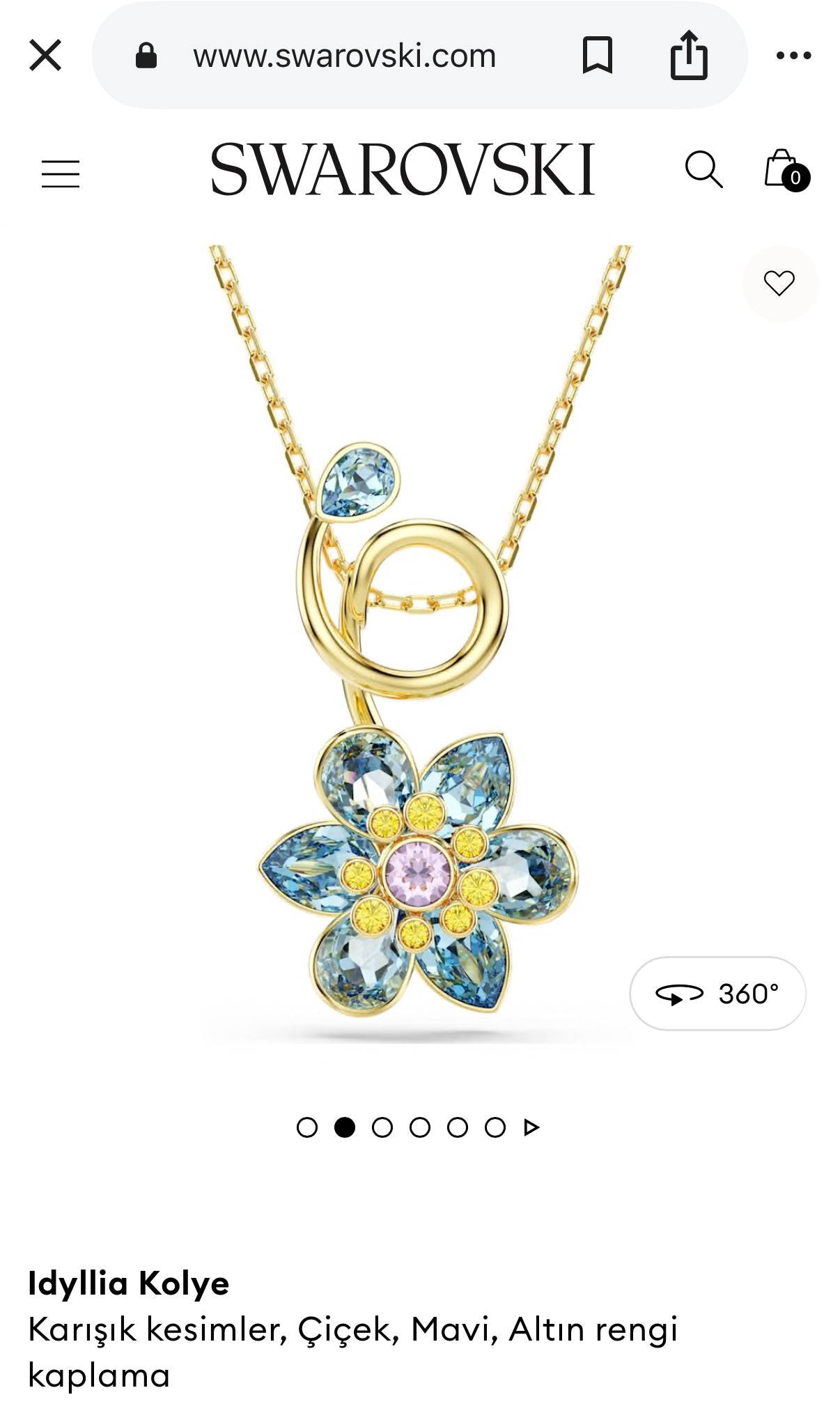Tap the Swarovski logo to go home
The height and width of the screenshot is (1404, 840).
click(x=403, y=171)
